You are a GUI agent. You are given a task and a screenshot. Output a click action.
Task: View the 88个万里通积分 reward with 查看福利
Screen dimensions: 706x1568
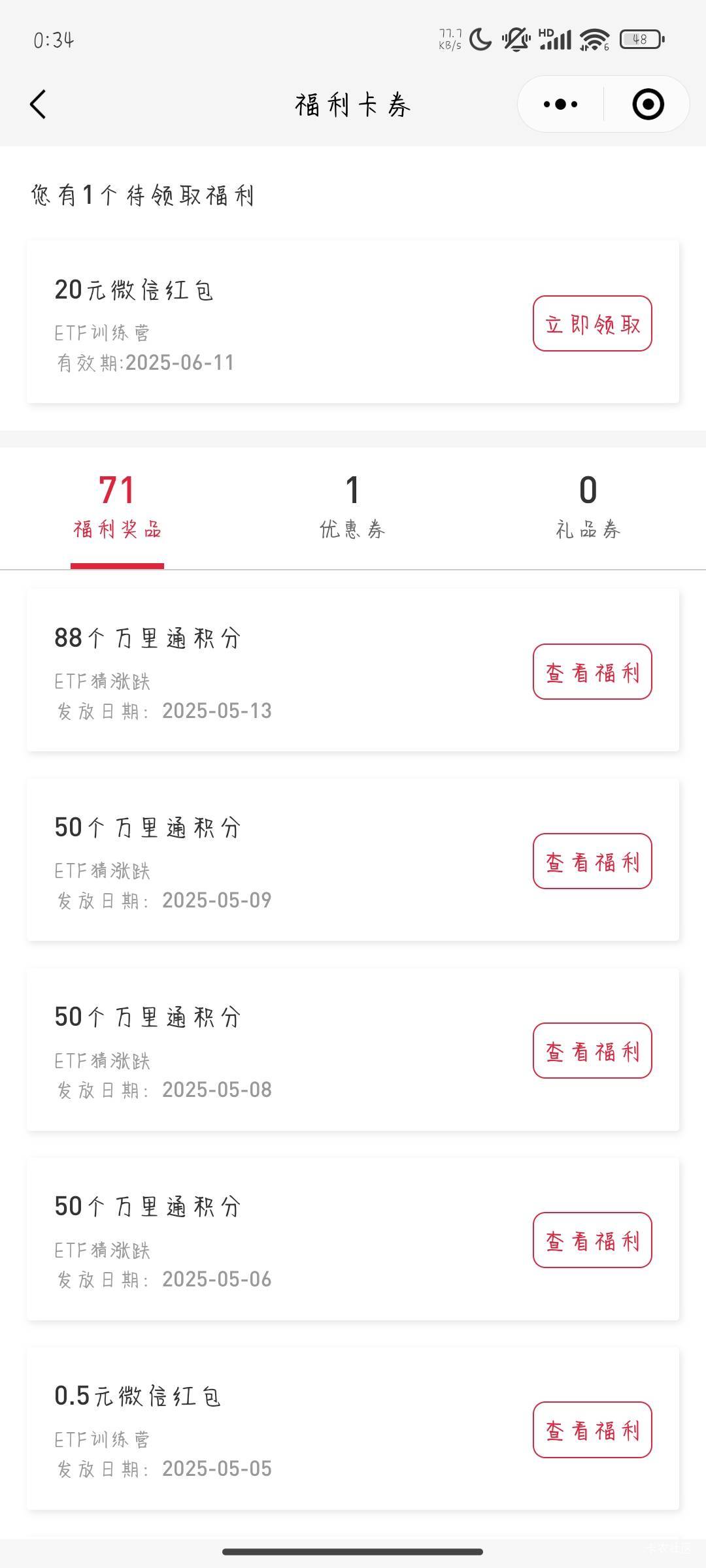click(592, 672)
